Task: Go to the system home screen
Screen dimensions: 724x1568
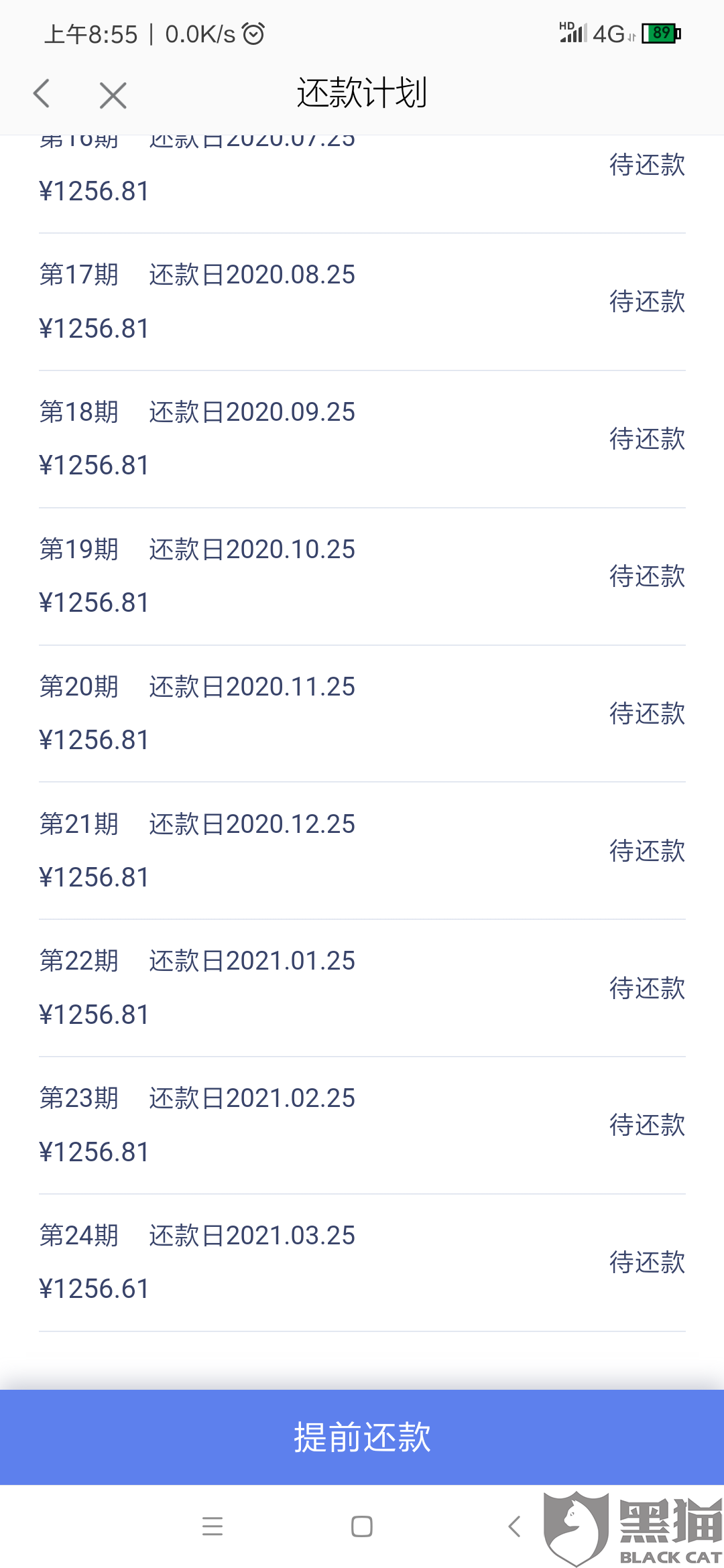Action: point(362,1526)
